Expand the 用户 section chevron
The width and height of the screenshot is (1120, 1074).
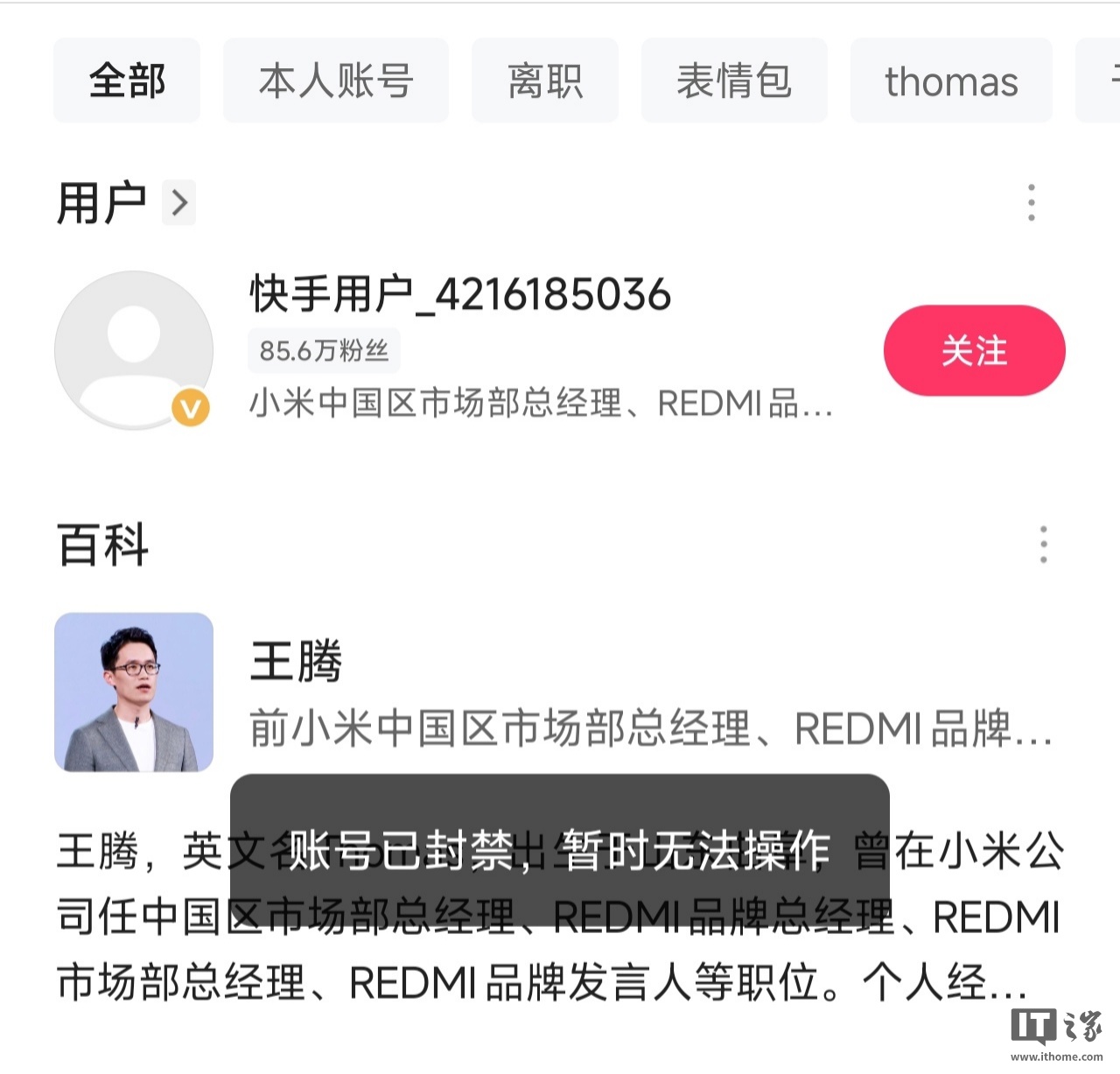tap(179, 203)
